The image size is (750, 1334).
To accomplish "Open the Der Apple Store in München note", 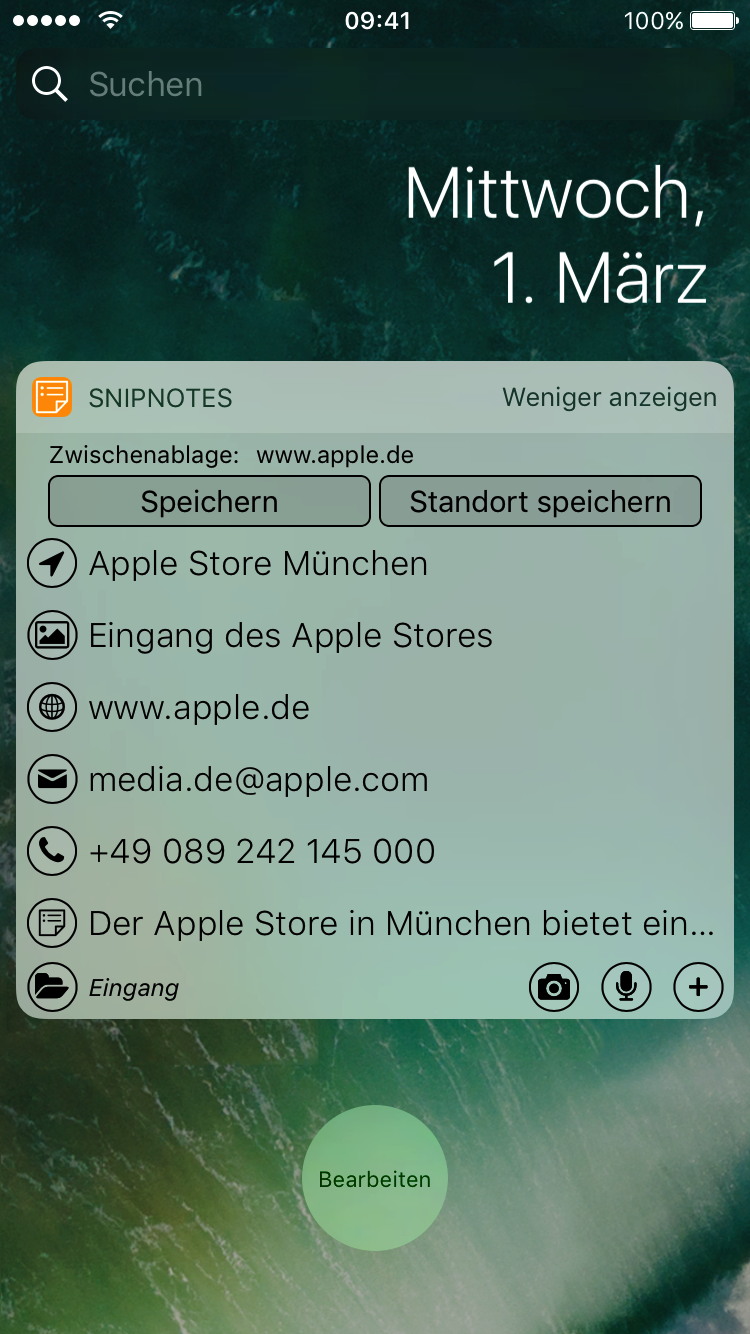I will pyautogui.click(x=400, y=924).
